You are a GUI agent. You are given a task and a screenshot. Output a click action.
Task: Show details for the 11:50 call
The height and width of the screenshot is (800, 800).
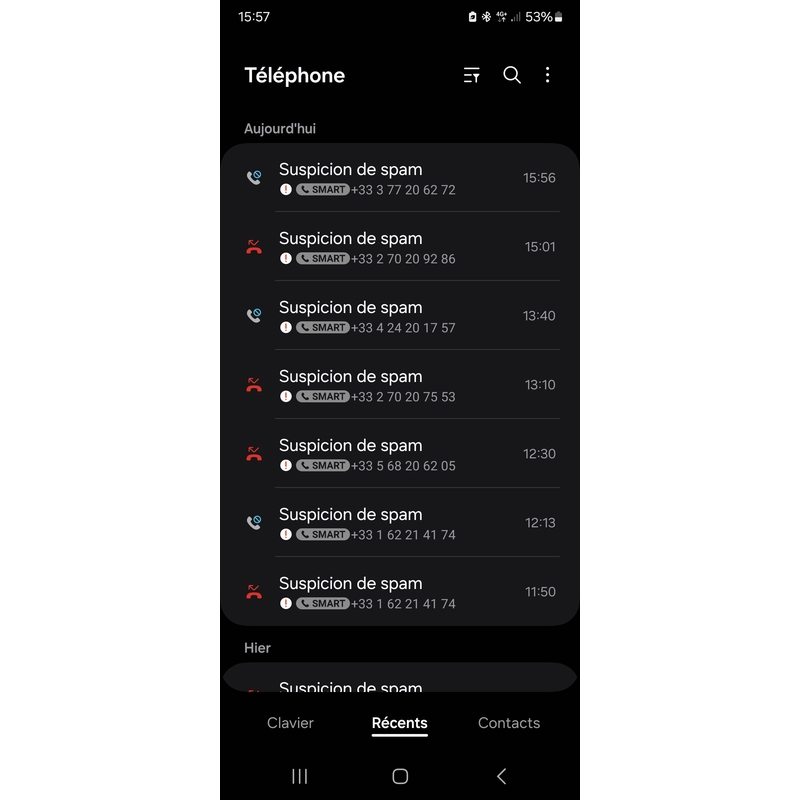click(x=400, y=592)
